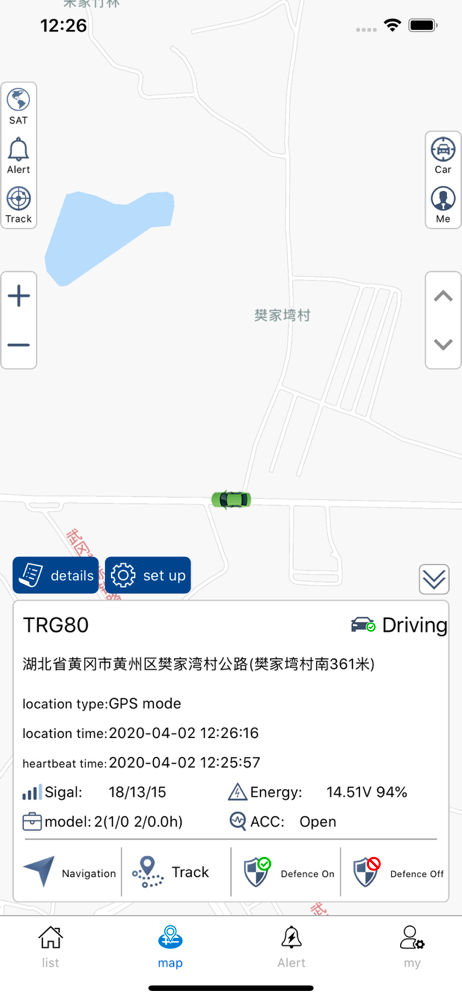462x1000 pixels.
Task: Tap the Track target icon on the map
Action: 19,205
